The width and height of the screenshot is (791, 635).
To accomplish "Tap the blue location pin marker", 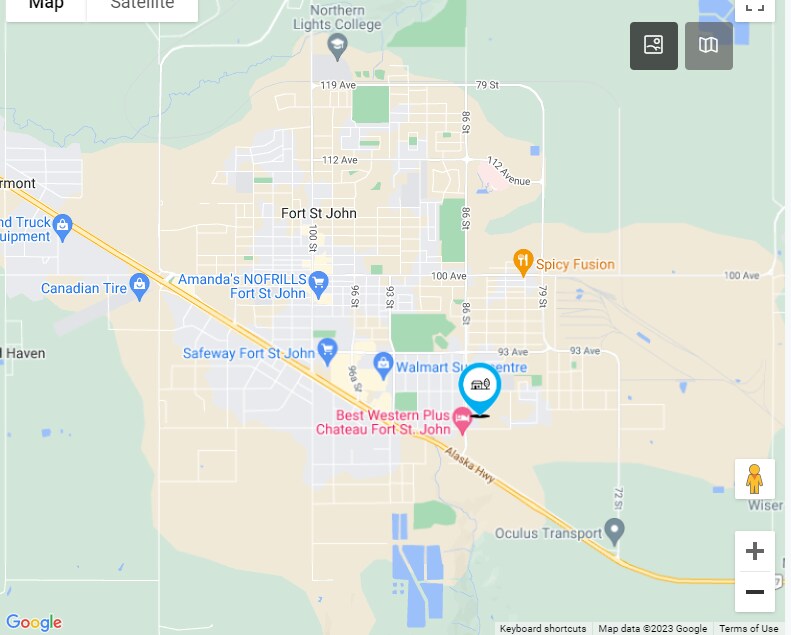I will pyautogui.click(x=480, y=386).
